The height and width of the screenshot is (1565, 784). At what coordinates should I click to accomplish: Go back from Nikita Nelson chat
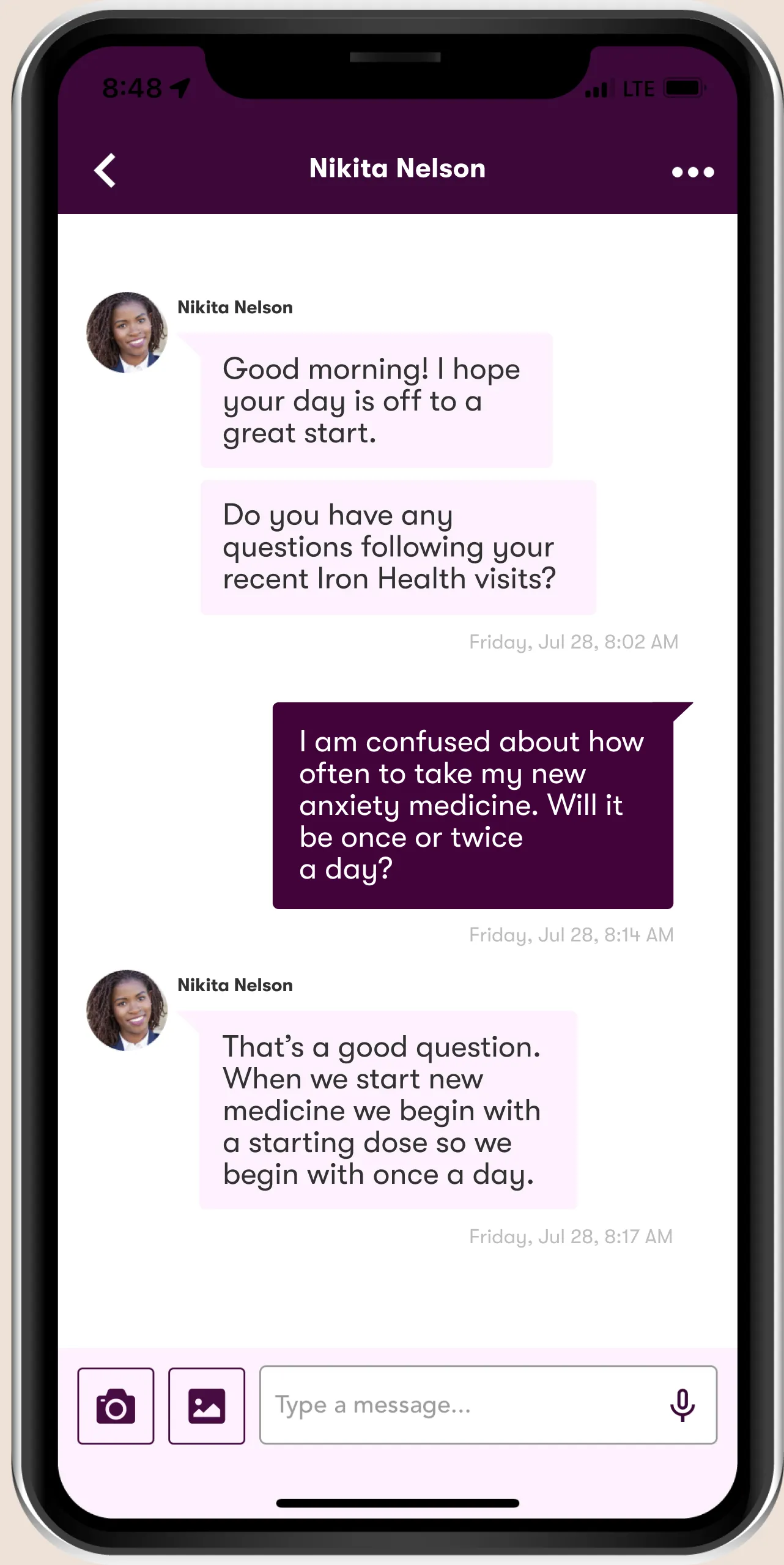tap(105, 170)
